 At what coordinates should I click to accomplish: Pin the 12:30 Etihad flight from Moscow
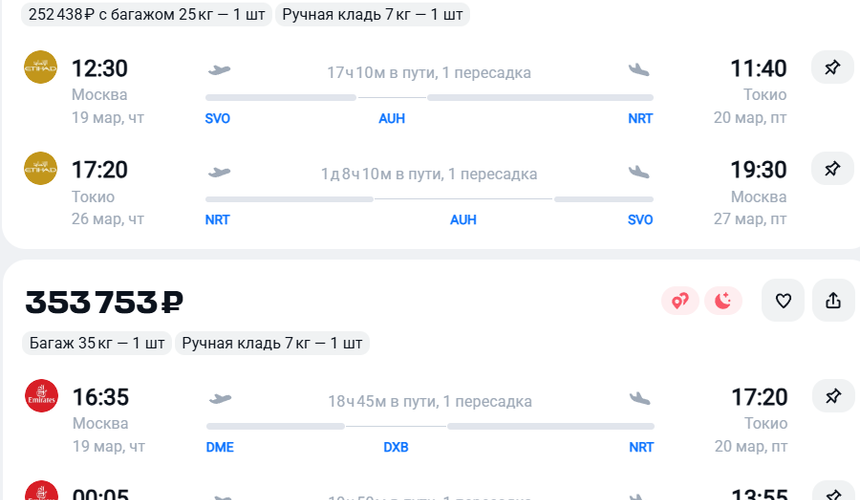pos(832,68)
